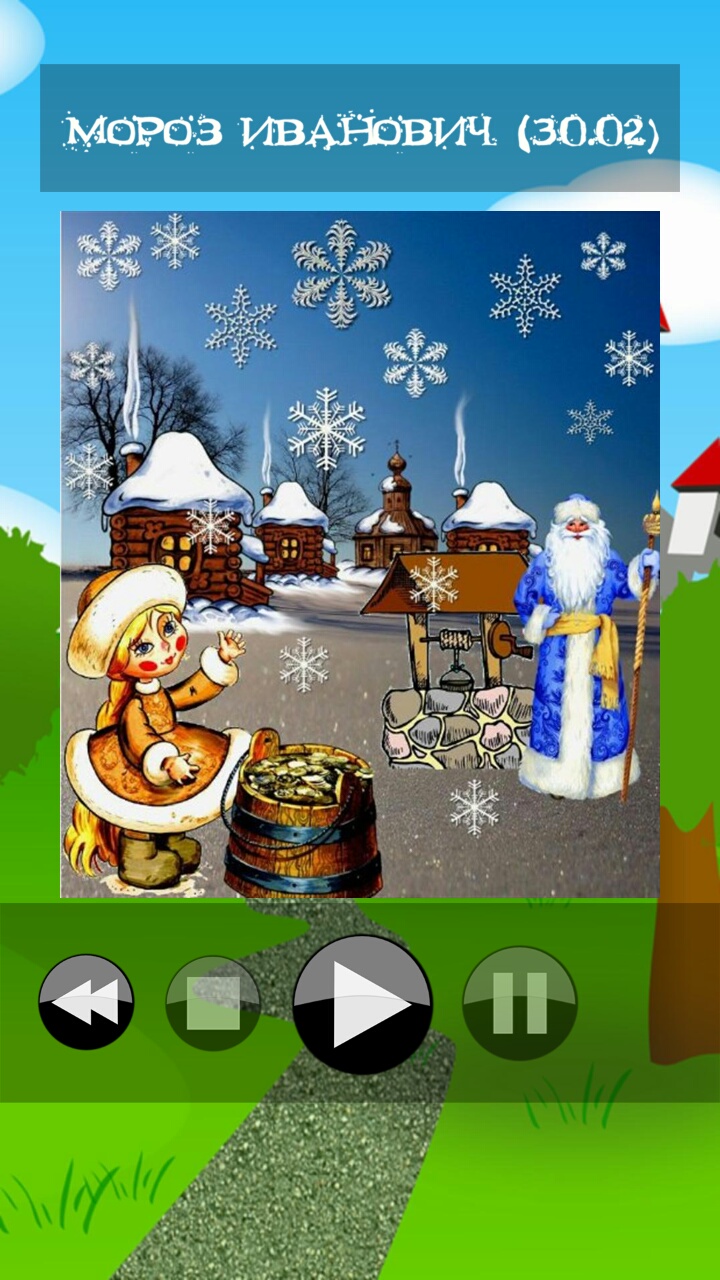Pause the audio playback
Image resolution: width=720 pixels, height=1280 pixels.
[520, 1003]
